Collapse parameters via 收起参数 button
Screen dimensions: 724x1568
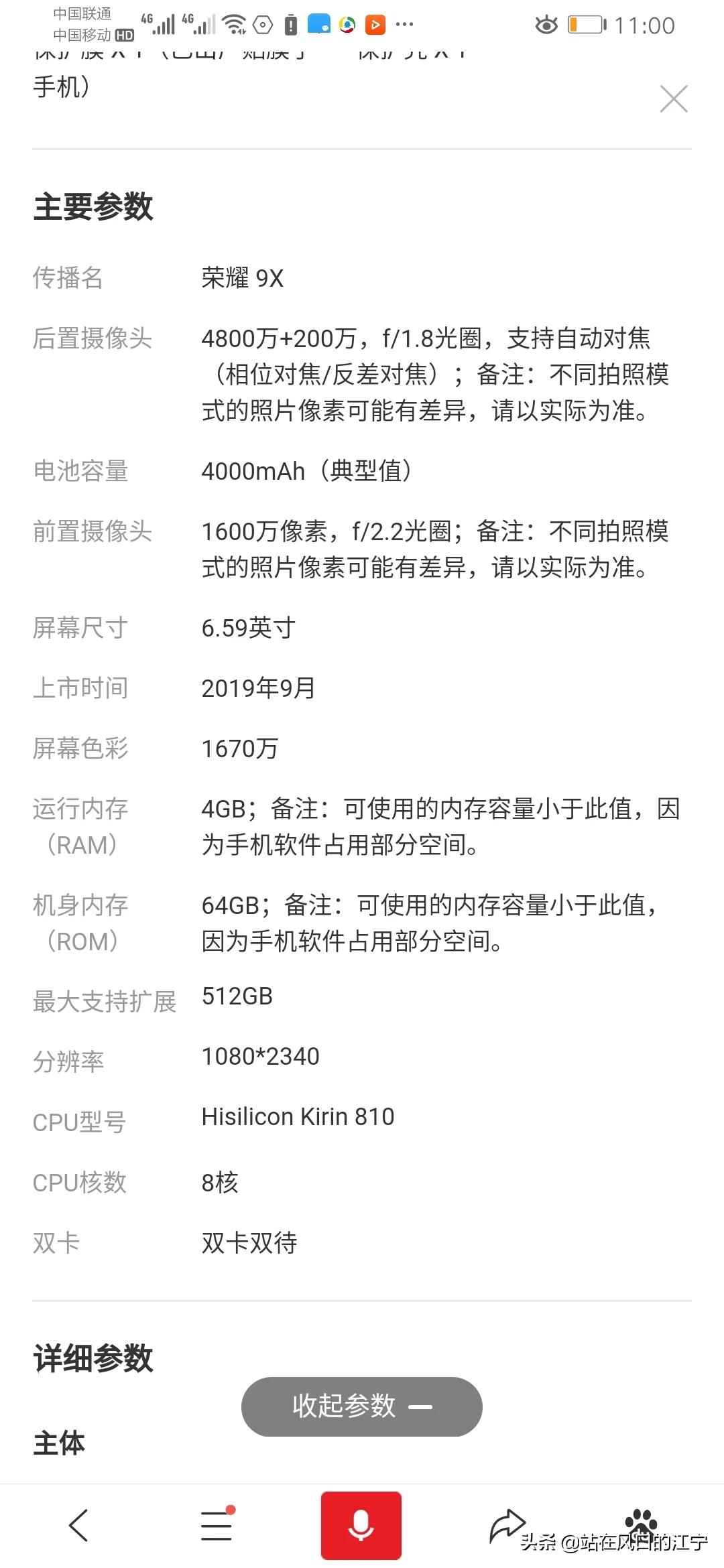click(361, 1407)
